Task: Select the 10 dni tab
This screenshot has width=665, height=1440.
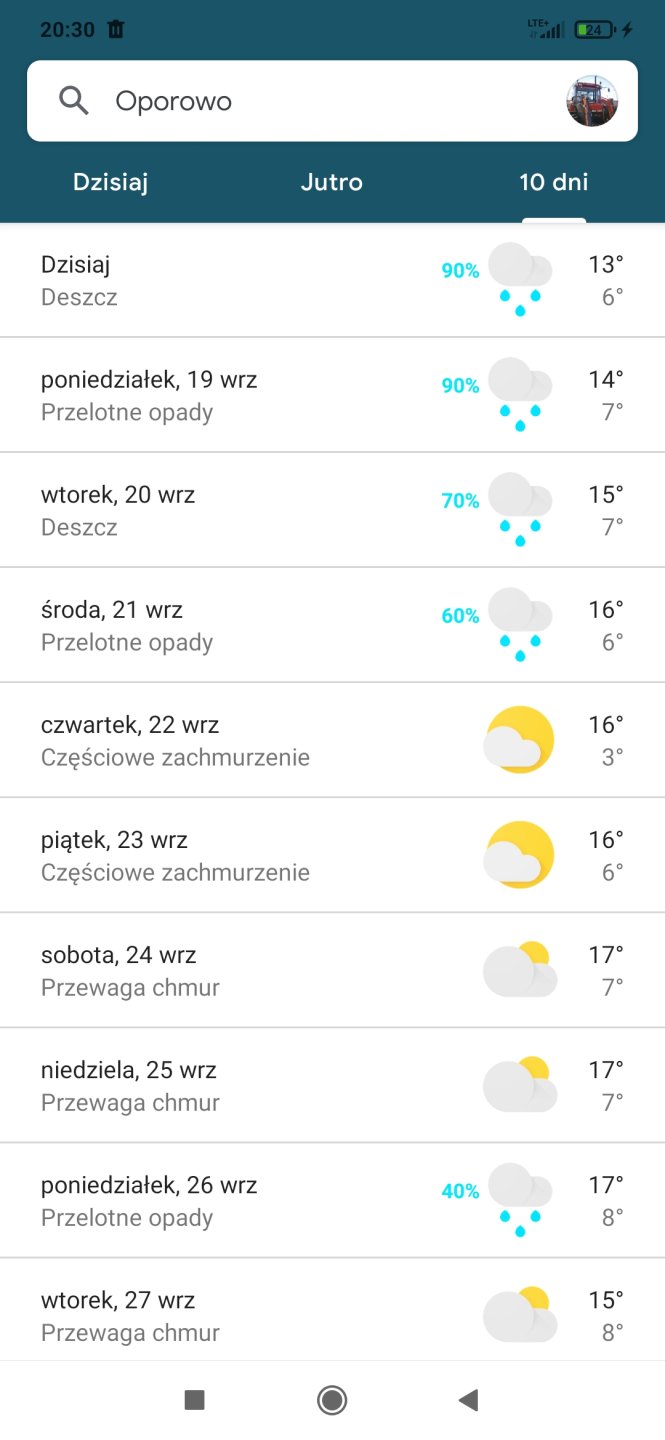Action: click(553, 182)
